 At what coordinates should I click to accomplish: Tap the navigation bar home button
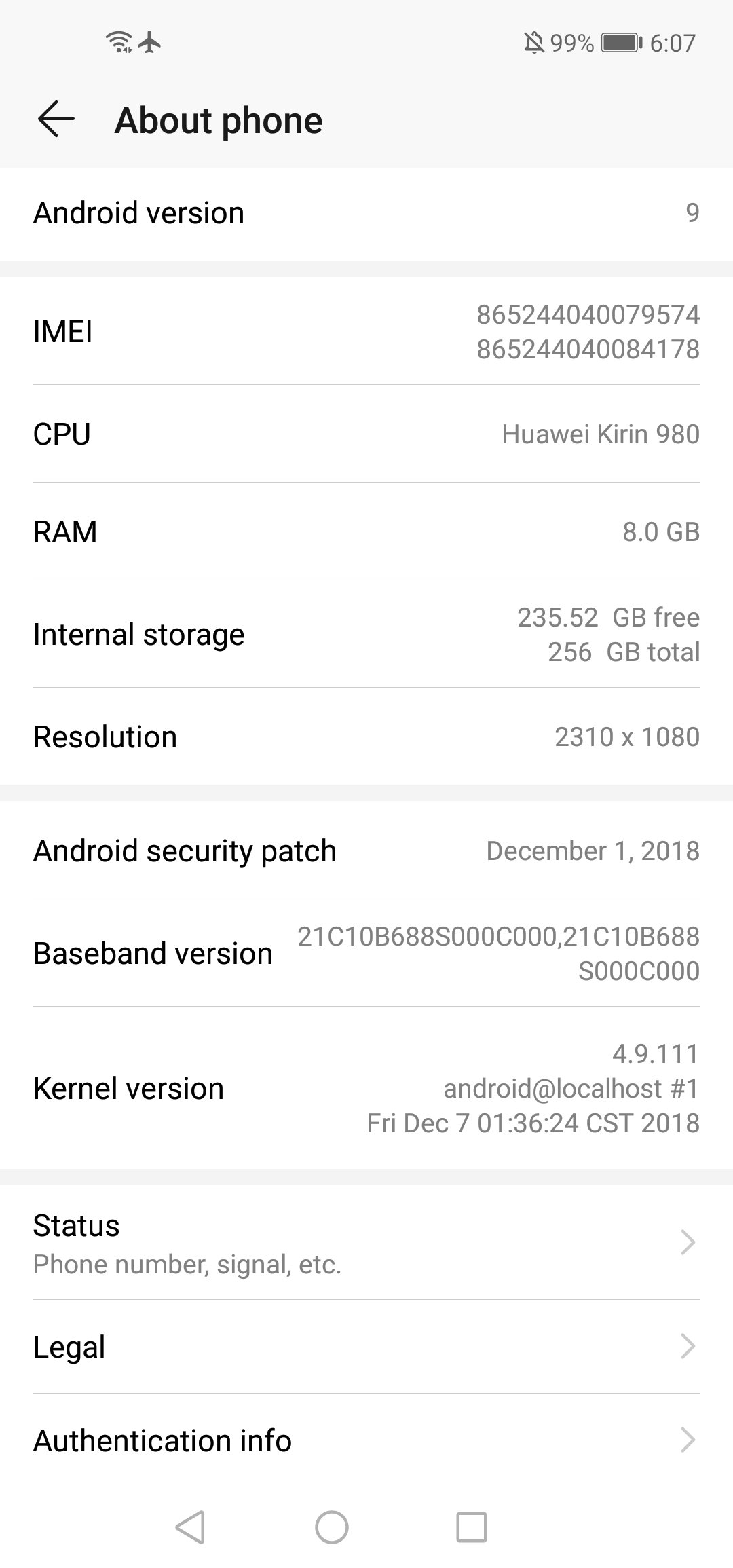pos(332,1527)
